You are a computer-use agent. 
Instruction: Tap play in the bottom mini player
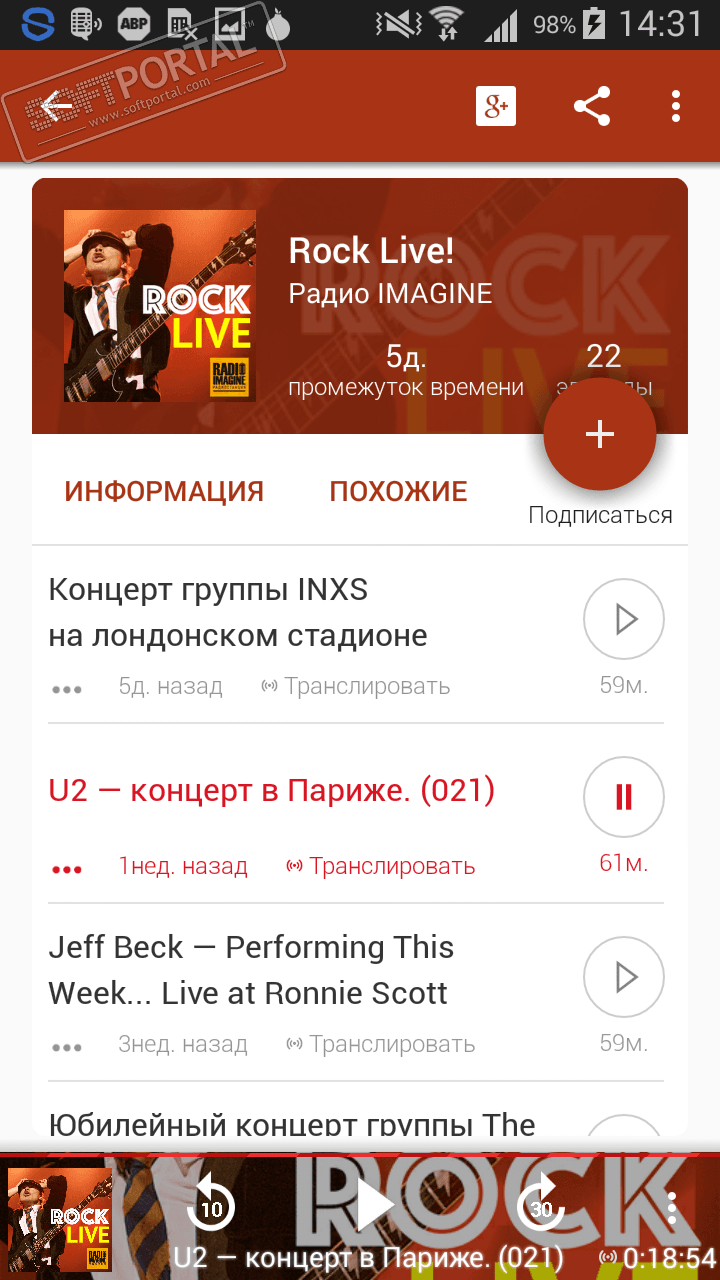374,1205
